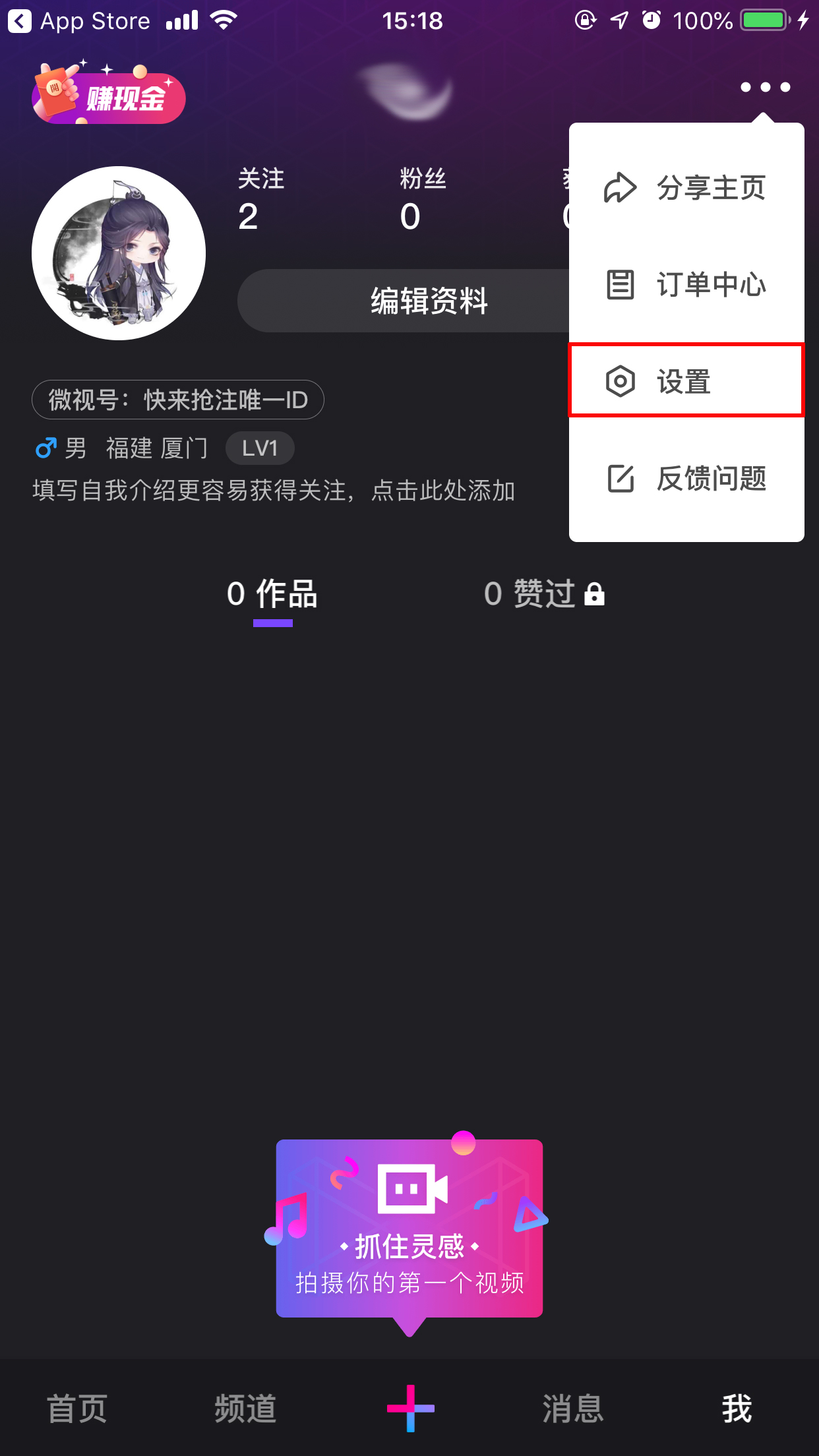Return to App Store via back arrow
Screen dimensions: 819x1456
pyautogui.click(x=20, y=21)
